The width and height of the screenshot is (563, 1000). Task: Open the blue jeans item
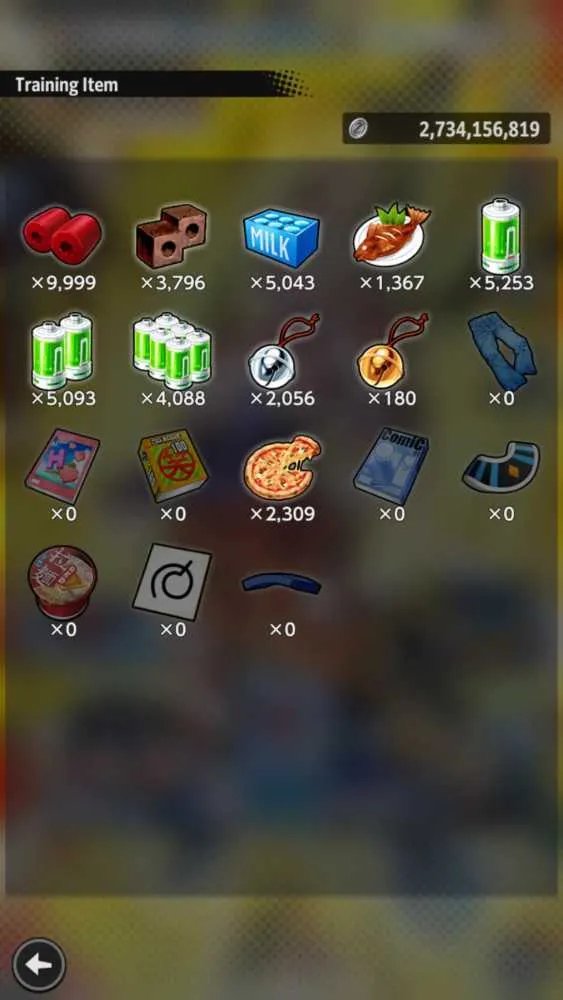coord(502,351)
